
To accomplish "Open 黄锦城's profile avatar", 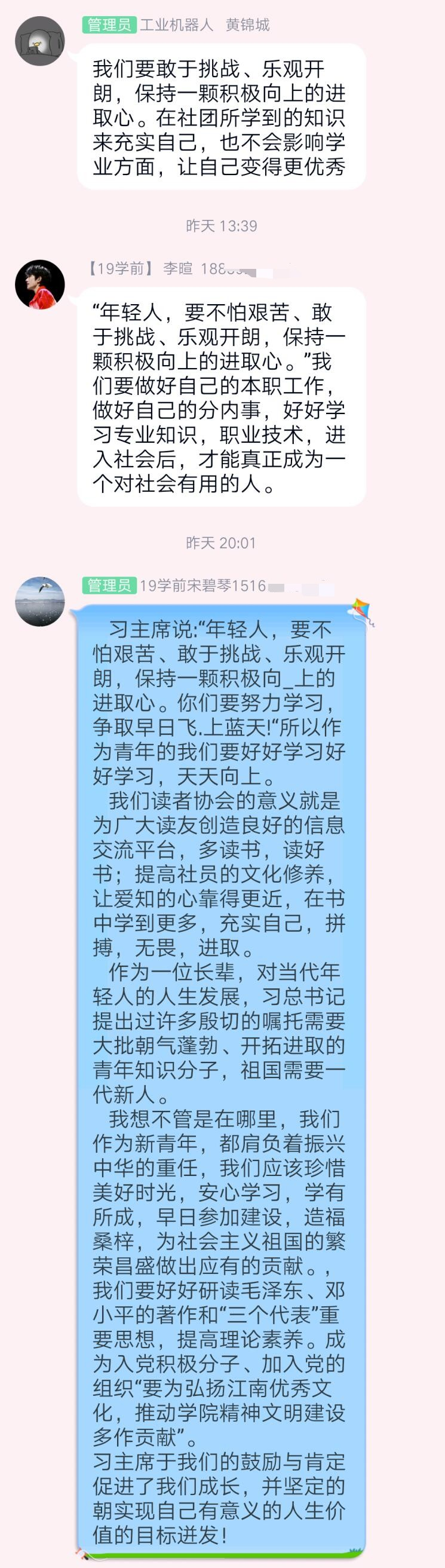I will tap(39, 41).
